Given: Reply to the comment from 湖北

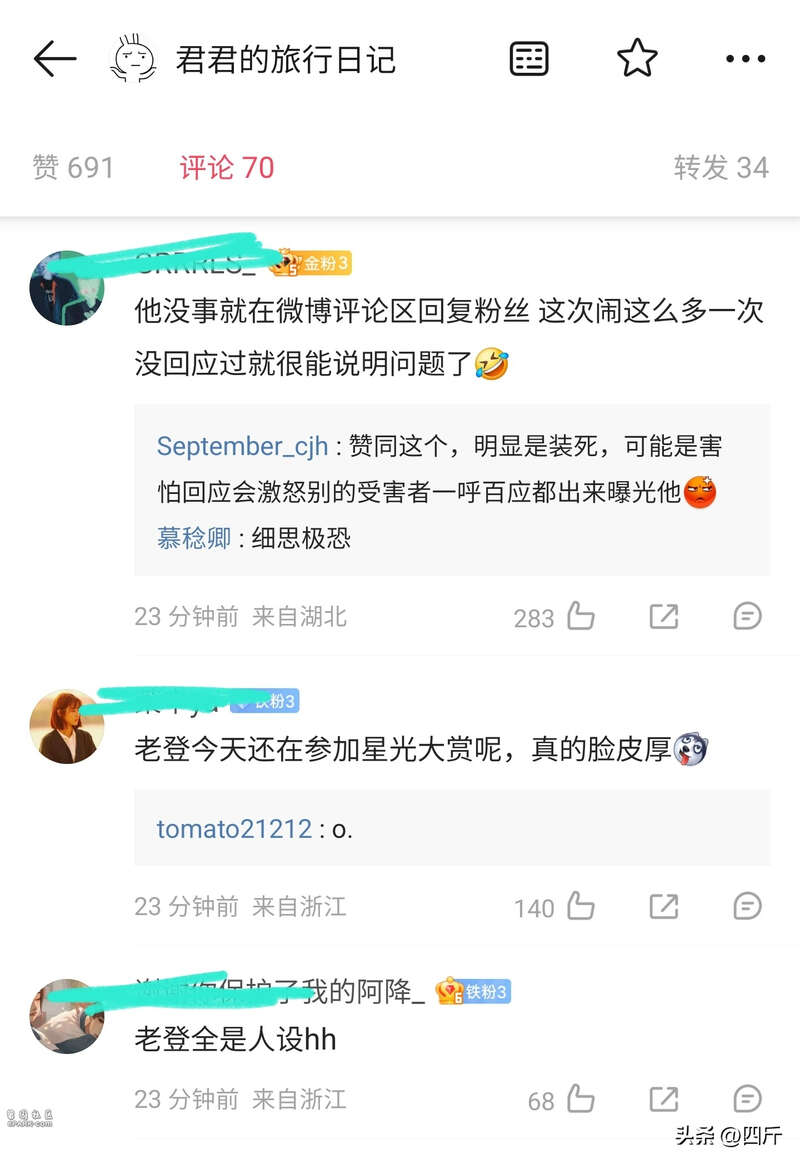Looking at the screenshot, I should coord(747,616).
